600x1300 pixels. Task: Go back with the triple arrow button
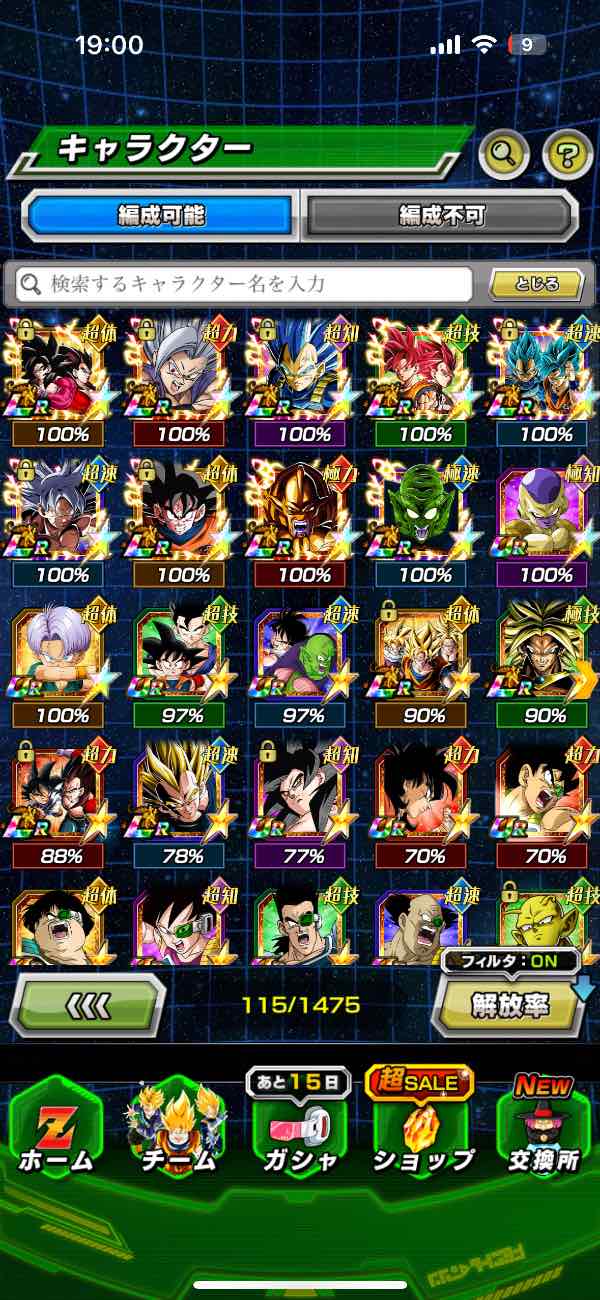pyautogui.click(x=88, y=1005)
